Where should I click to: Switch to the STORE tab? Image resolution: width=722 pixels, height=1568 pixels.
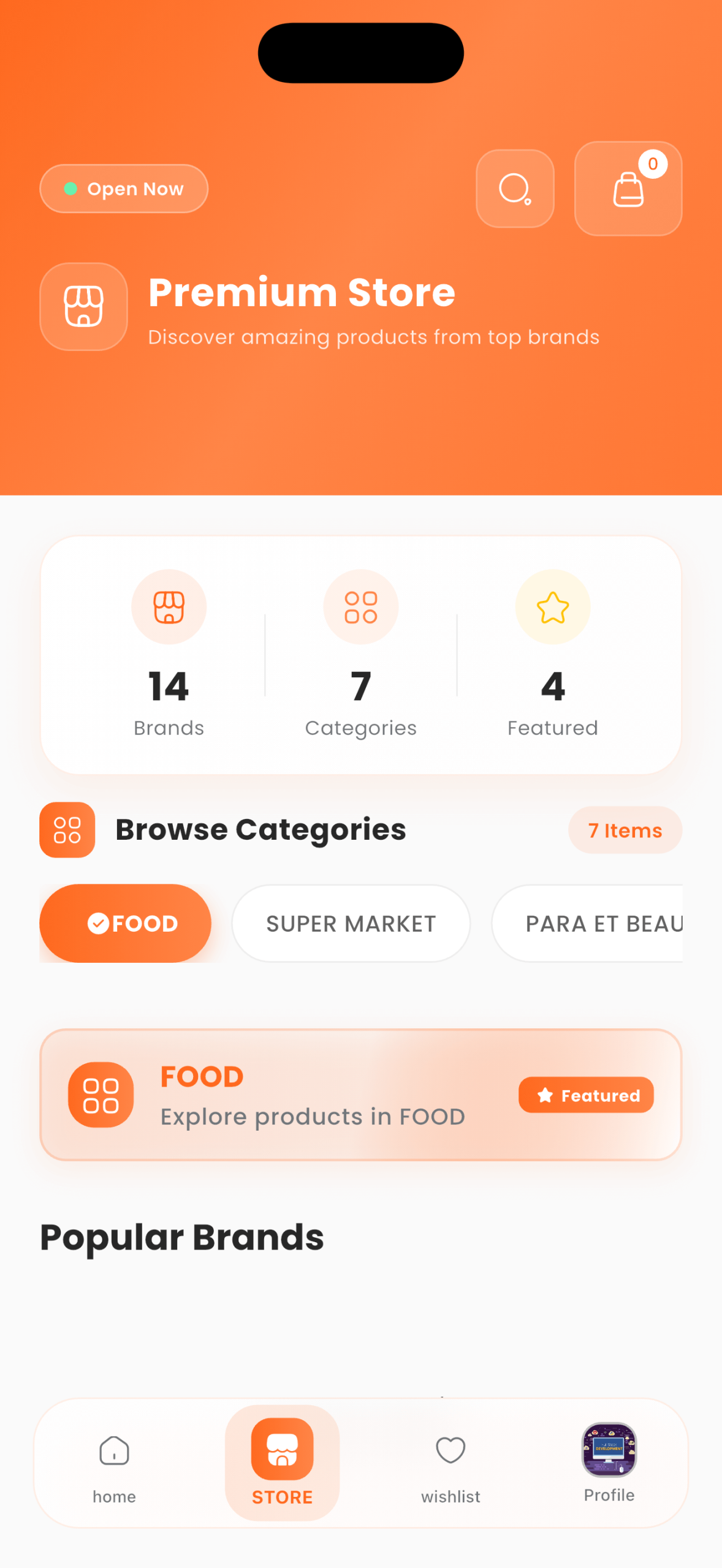coord(282,1463)
